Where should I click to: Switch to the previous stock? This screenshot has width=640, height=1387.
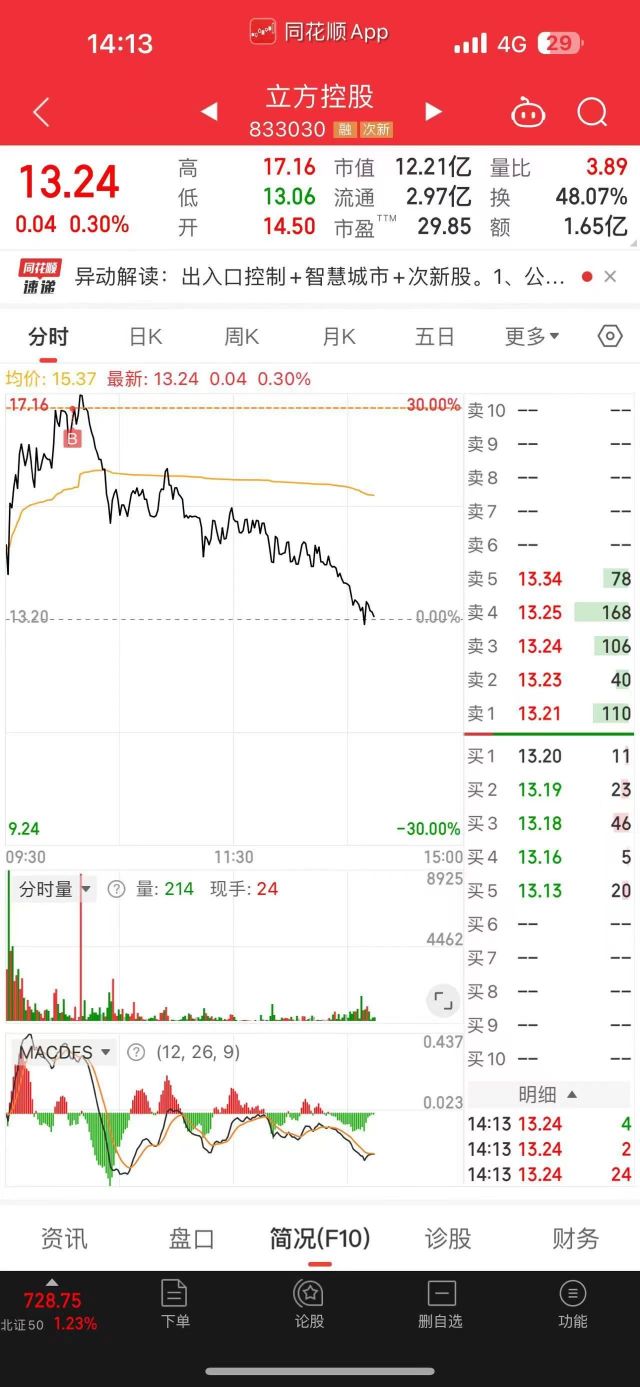pos(209,112)
